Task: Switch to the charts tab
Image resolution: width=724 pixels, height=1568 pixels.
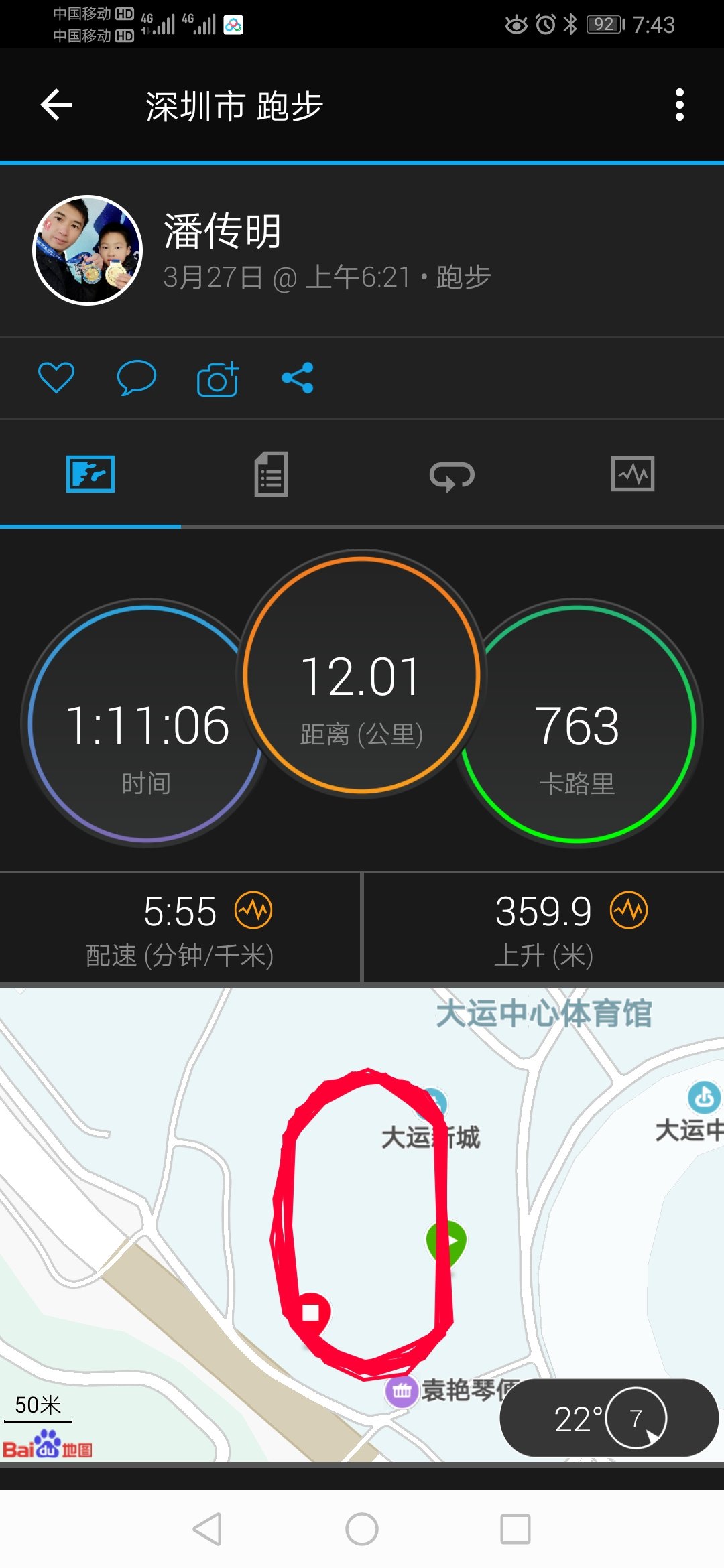Action: click(633, 474)
